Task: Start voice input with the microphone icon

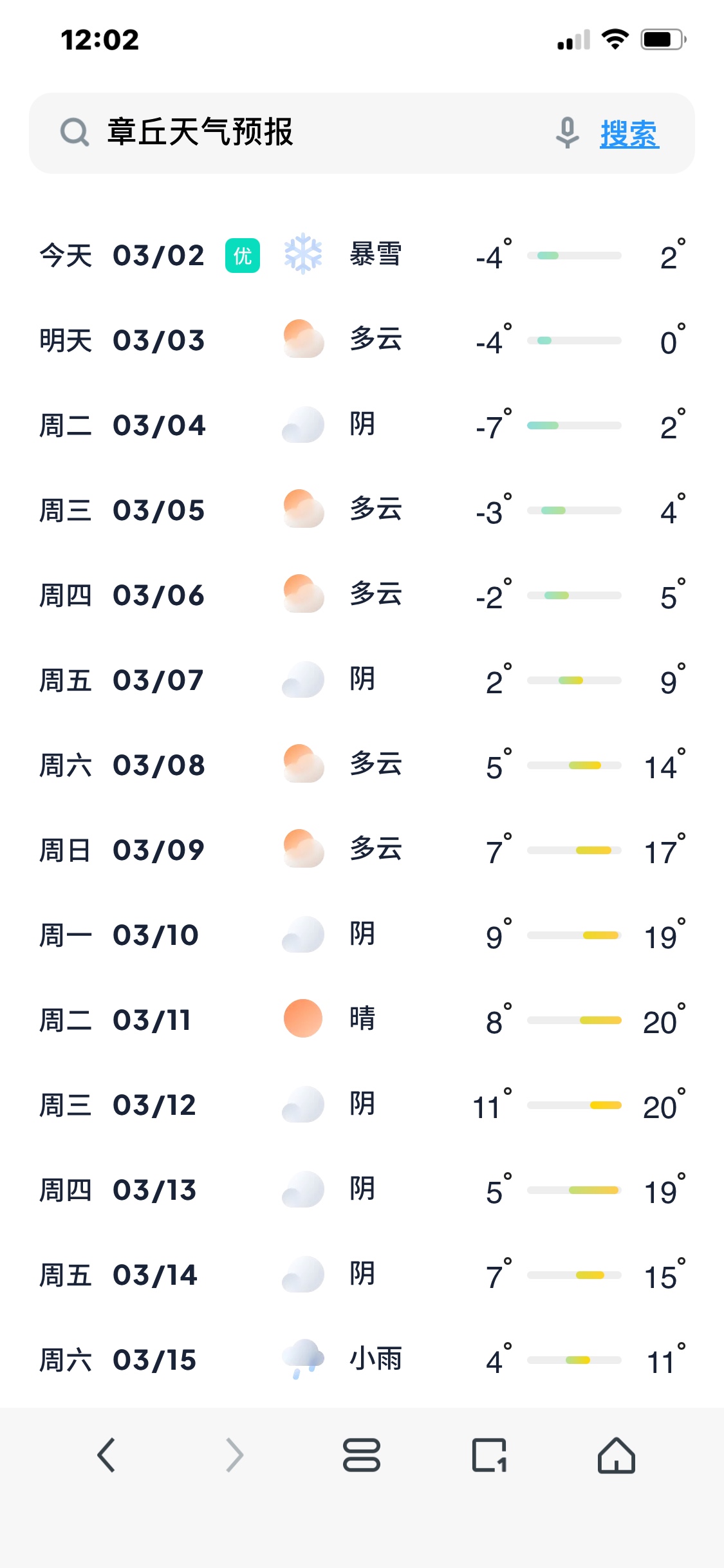Action: click(x=567, y=133)
